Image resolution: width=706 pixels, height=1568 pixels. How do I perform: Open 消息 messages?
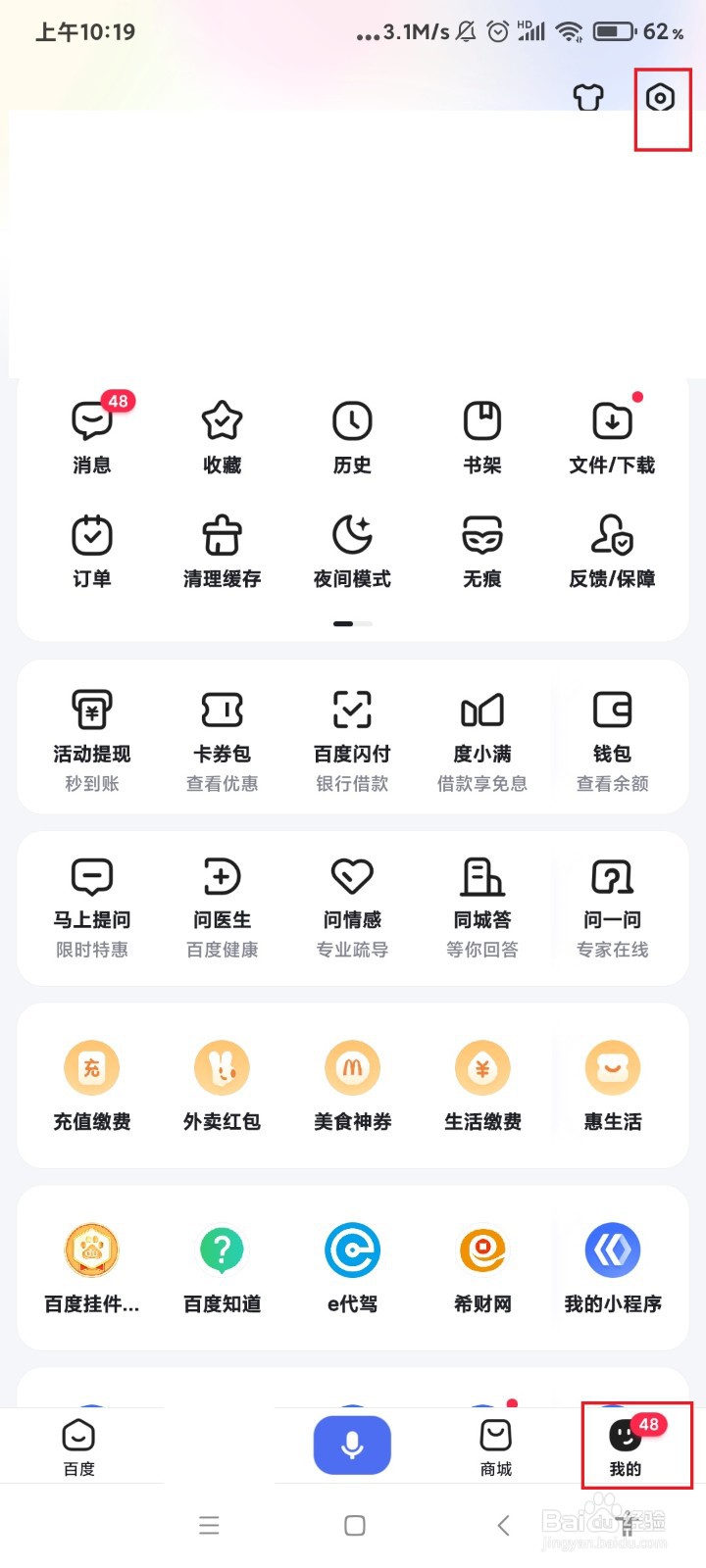pyautogui.click(x=92, y=436)
